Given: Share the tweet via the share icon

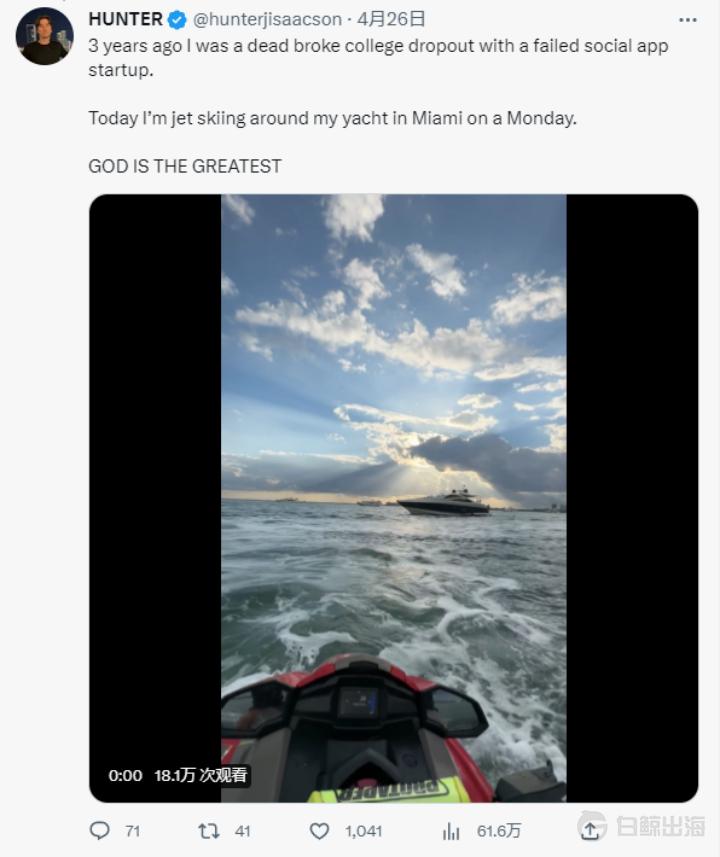Looking at the screenshot, I should tap(592, 830).
